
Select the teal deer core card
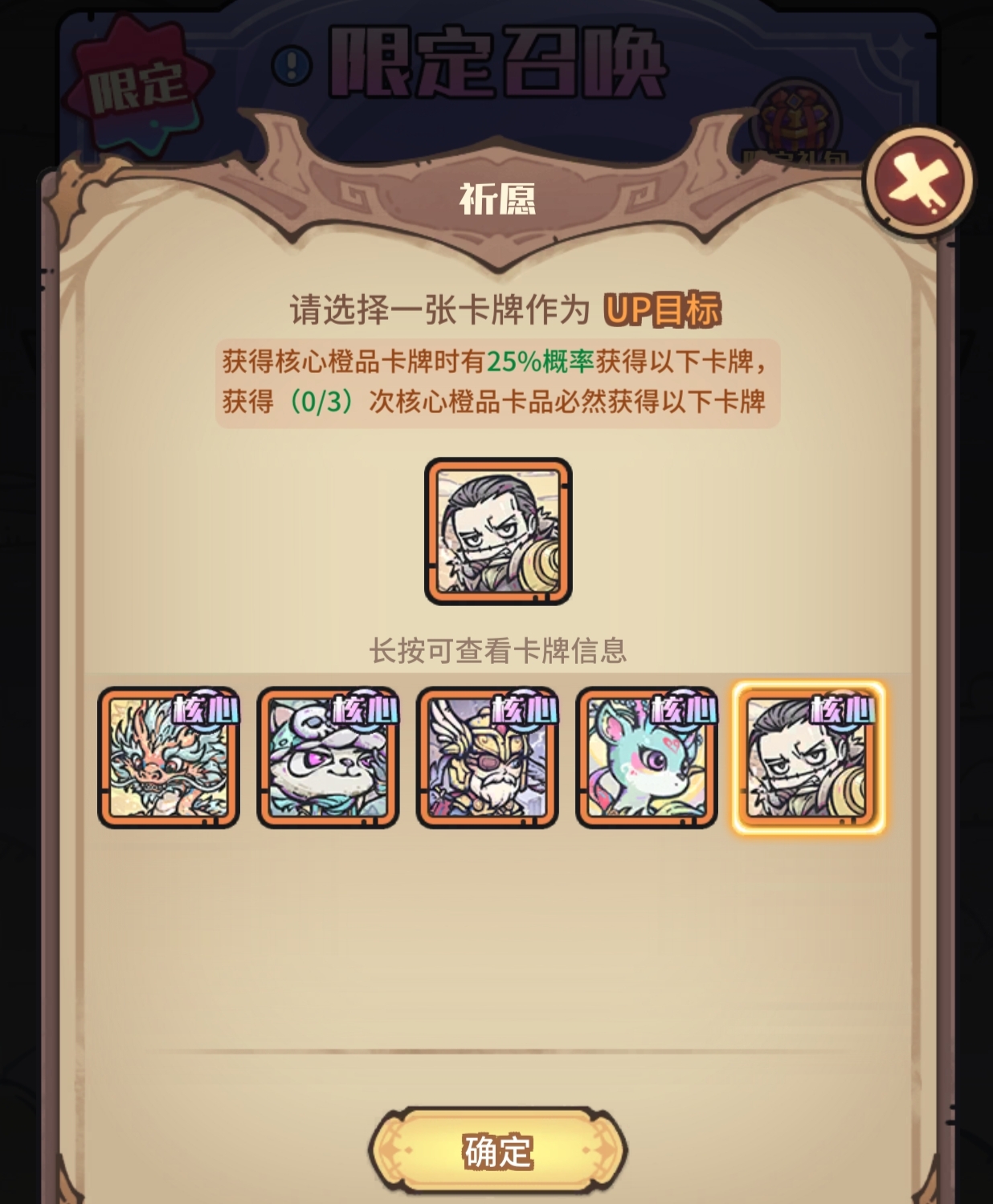pyautogui.click(x=646, y=757)
